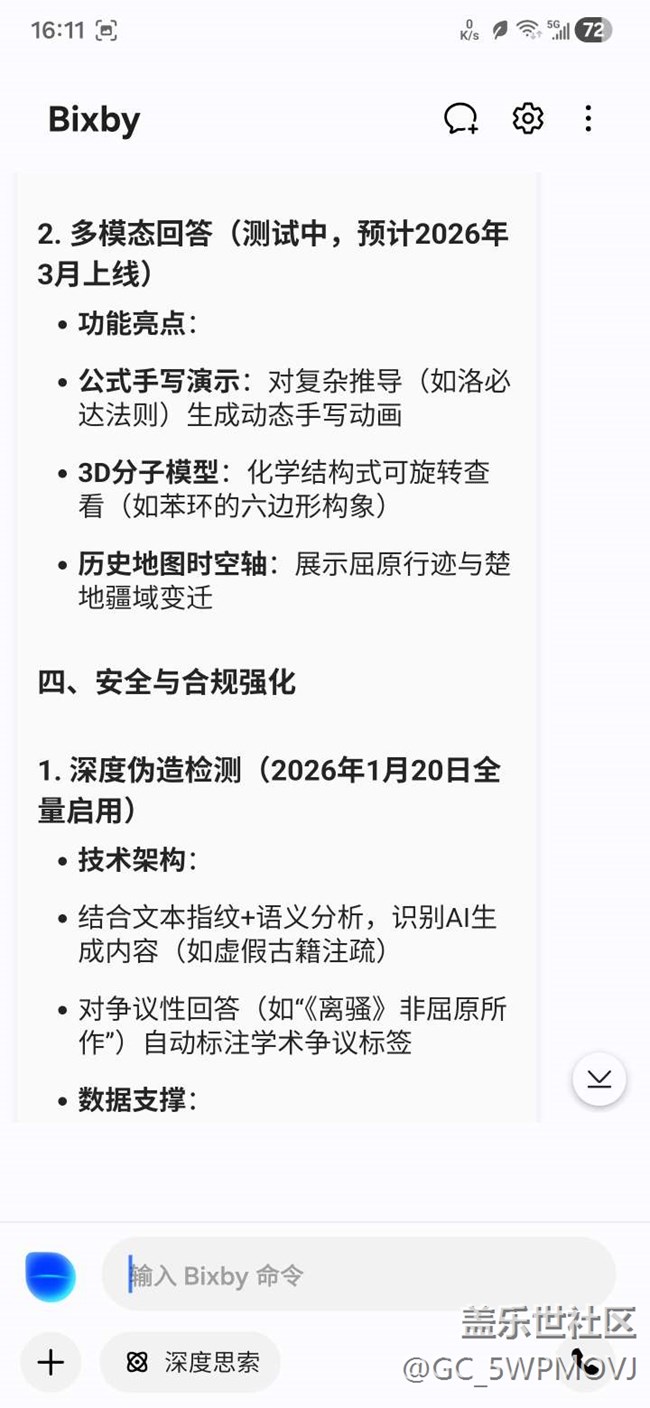650x1408 pixels.
Task: Start a new chat conversation
Action: [x=461, y=119]
